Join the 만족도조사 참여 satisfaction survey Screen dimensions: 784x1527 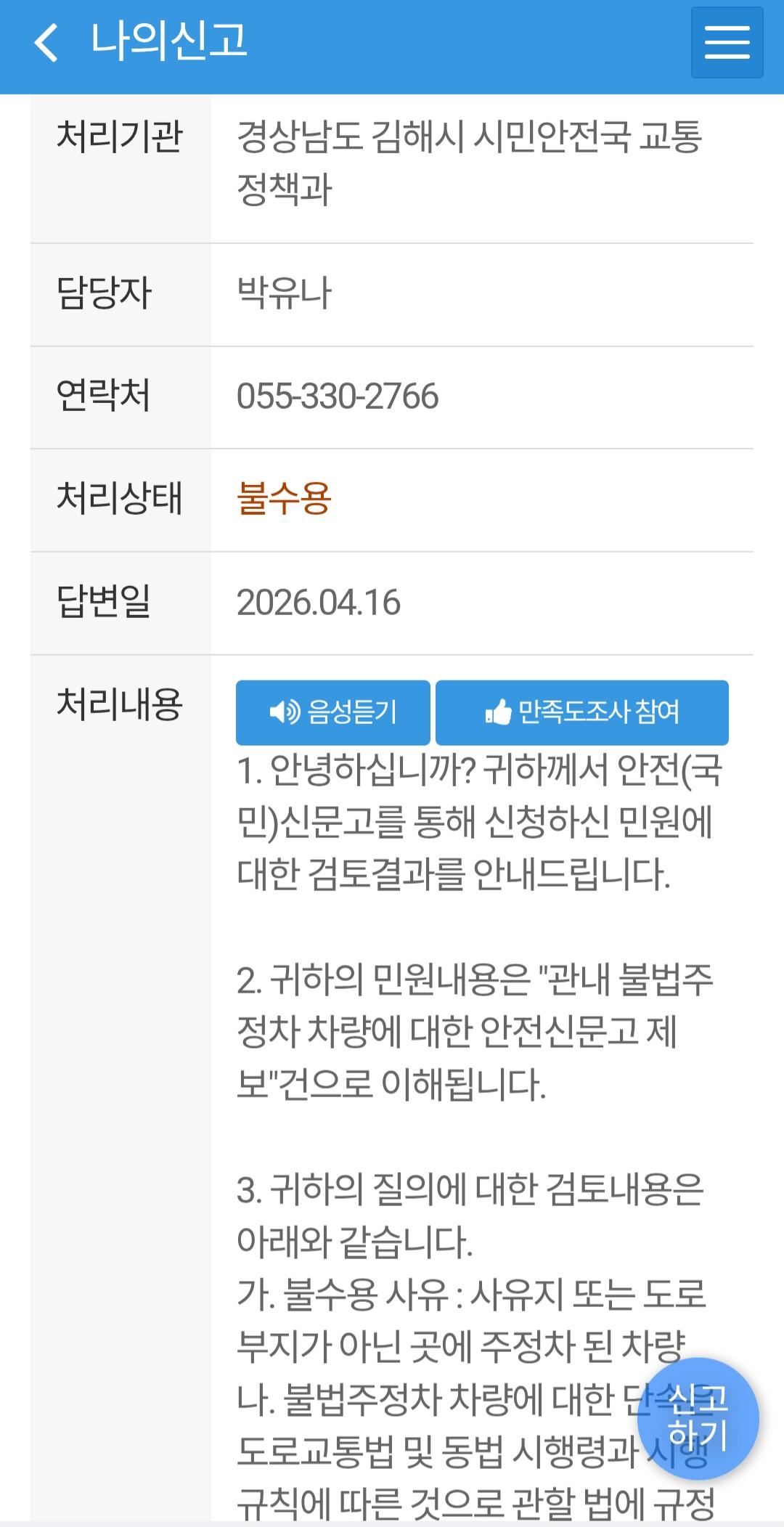(581, 712)
